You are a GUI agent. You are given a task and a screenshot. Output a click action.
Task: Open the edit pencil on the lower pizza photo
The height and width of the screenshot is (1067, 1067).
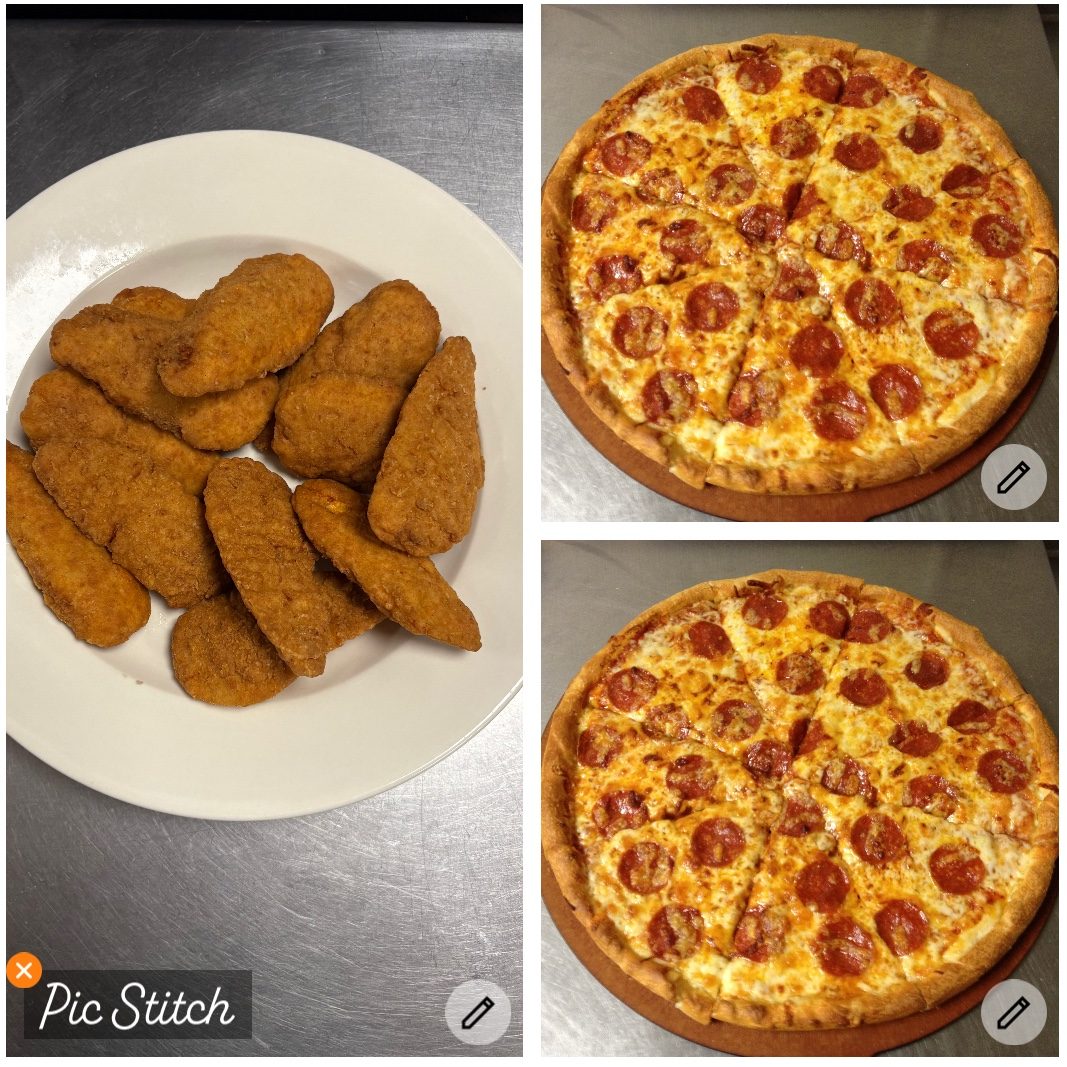tap(1013, 1012)
